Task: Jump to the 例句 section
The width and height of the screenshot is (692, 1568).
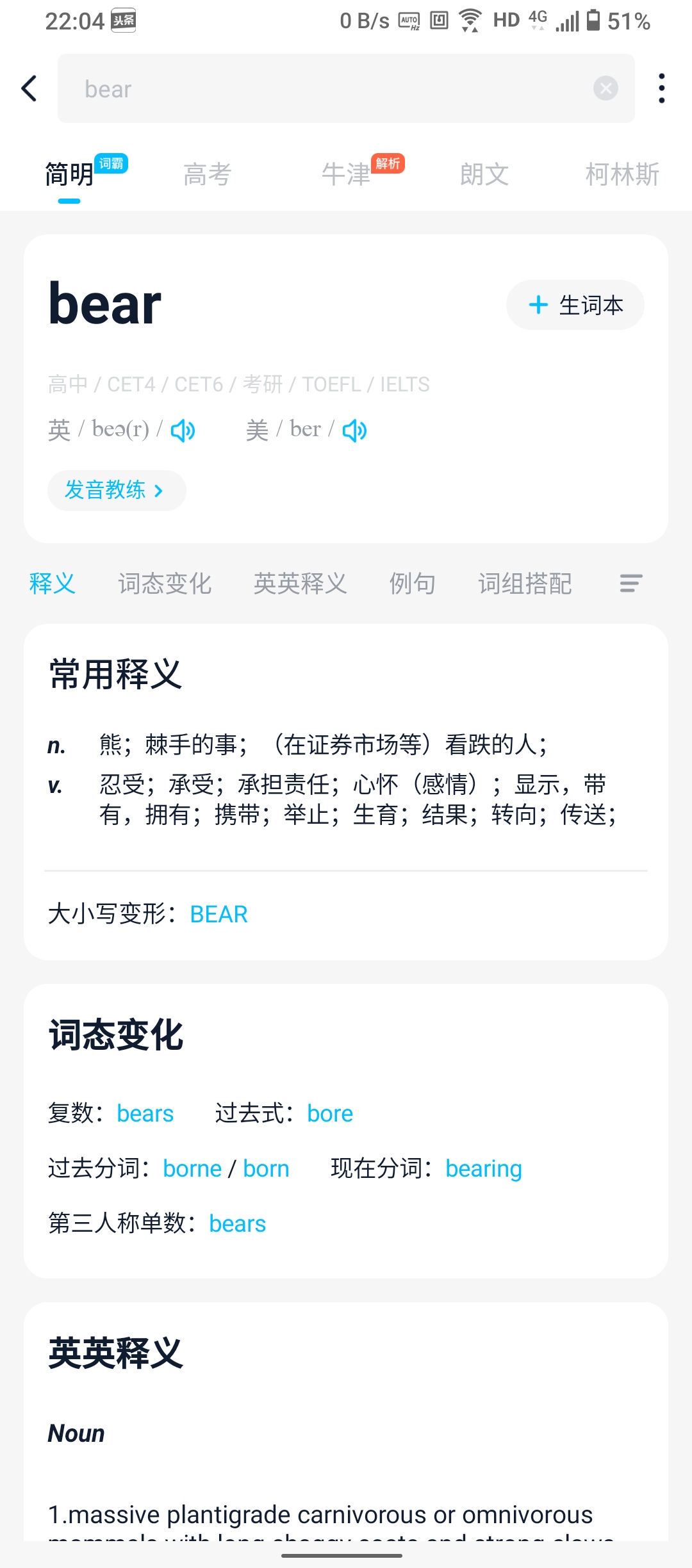Action: (x=413, y=584)
